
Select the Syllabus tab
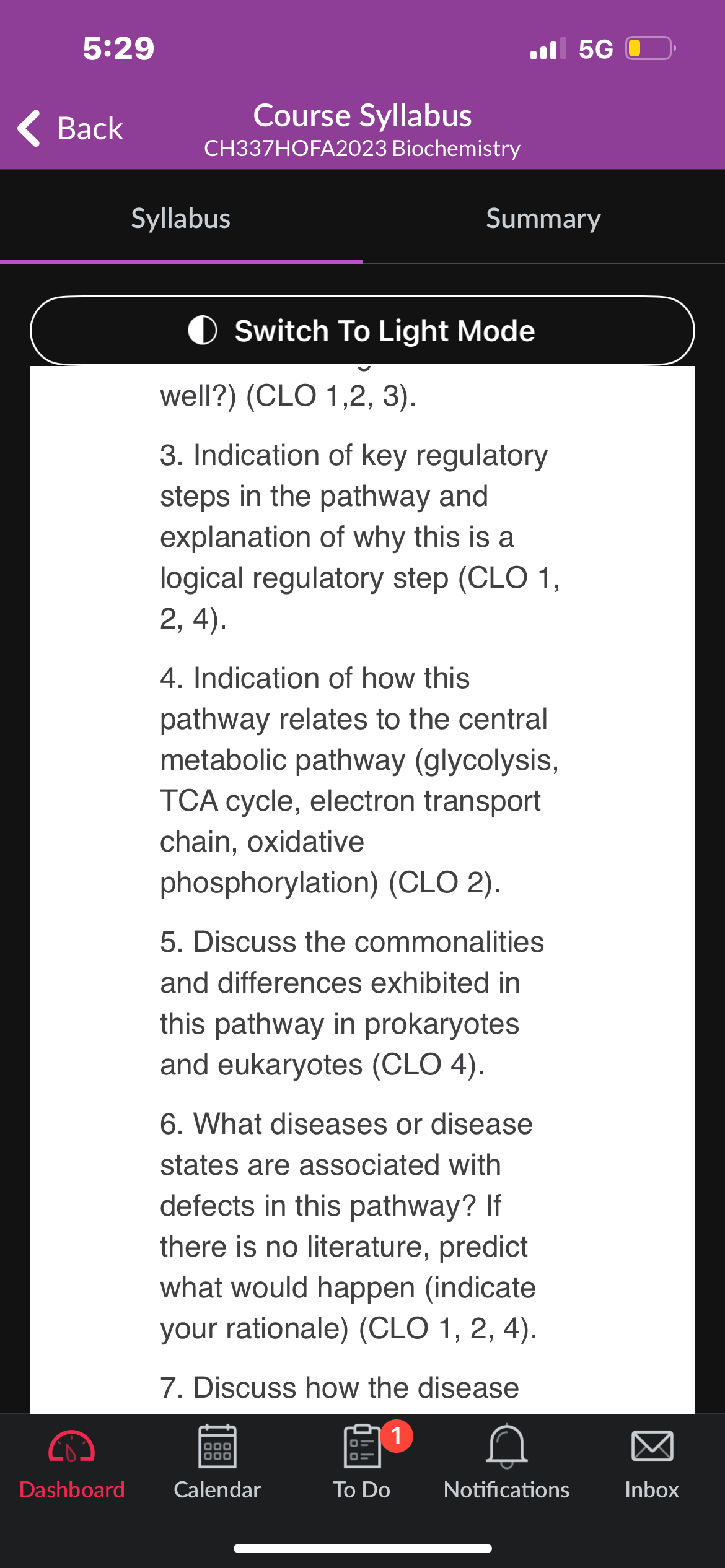(x=181, y=218)
